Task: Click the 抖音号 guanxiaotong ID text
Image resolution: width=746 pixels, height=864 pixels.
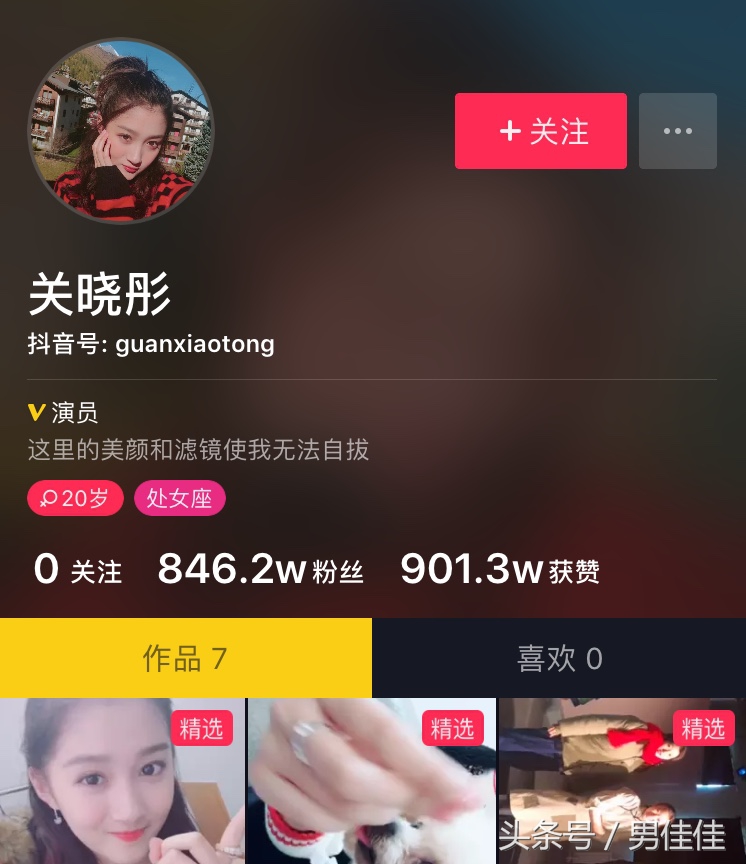Action: (x=150, y=344)
